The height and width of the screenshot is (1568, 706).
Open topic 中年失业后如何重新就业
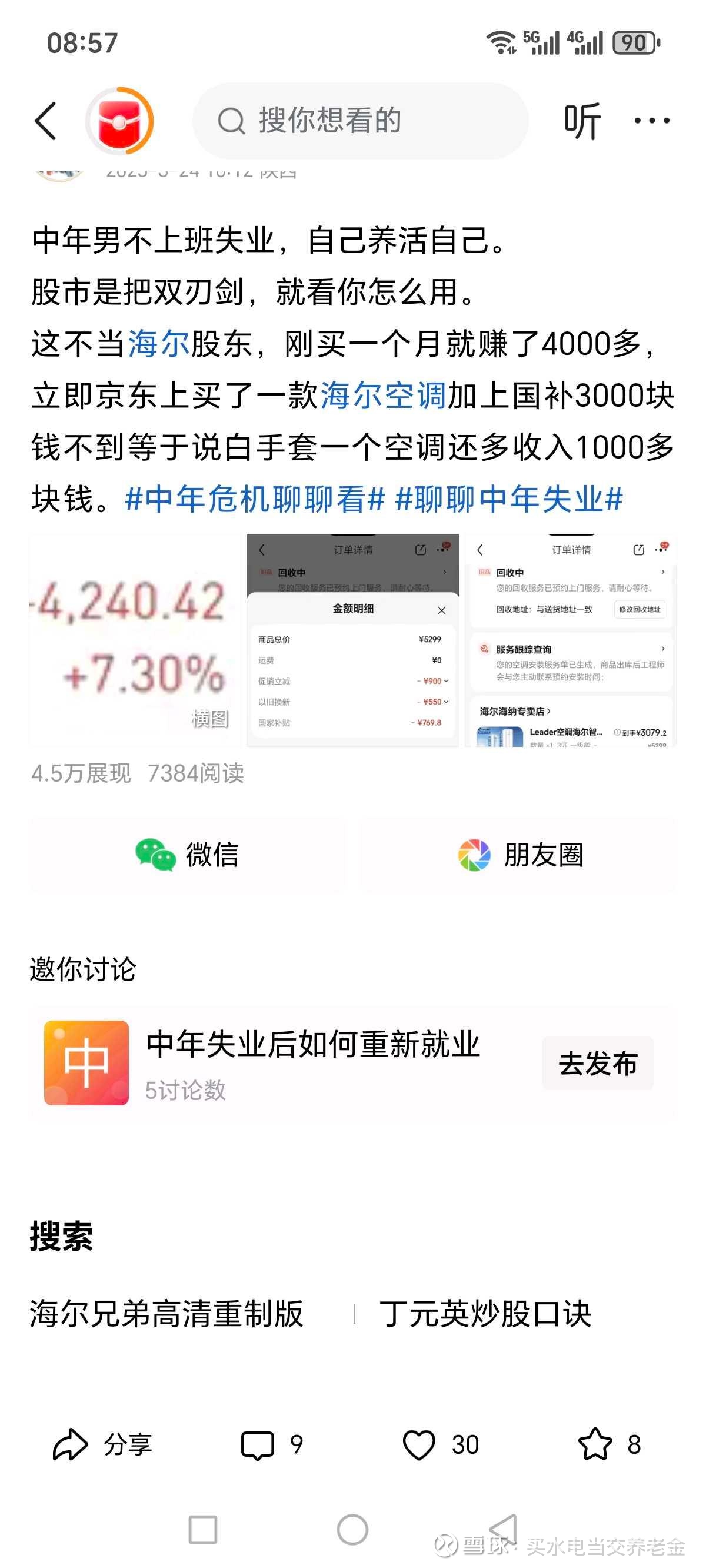click(x=313, y=1045)
